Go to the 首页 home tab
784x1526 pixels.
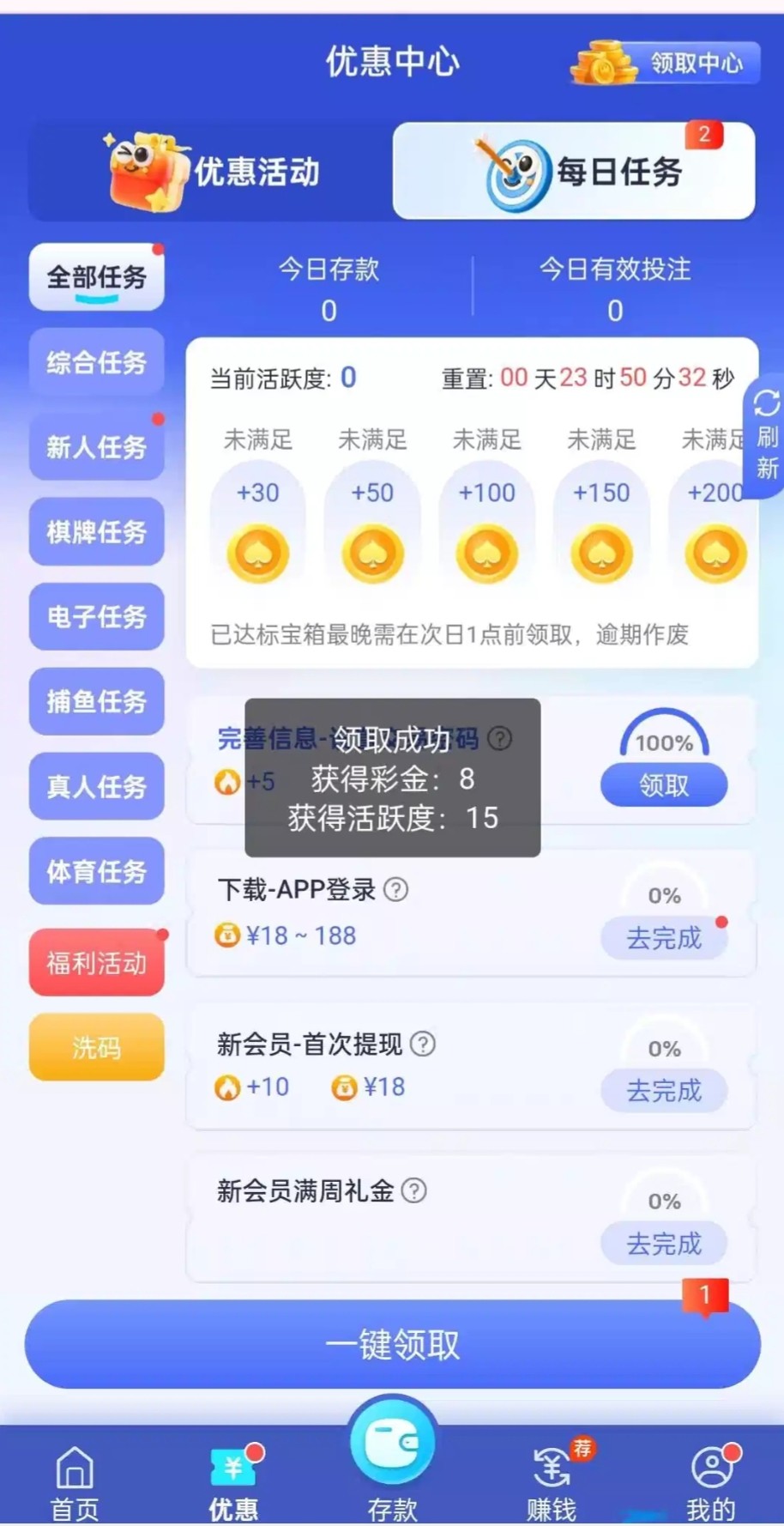(75, 1483)
